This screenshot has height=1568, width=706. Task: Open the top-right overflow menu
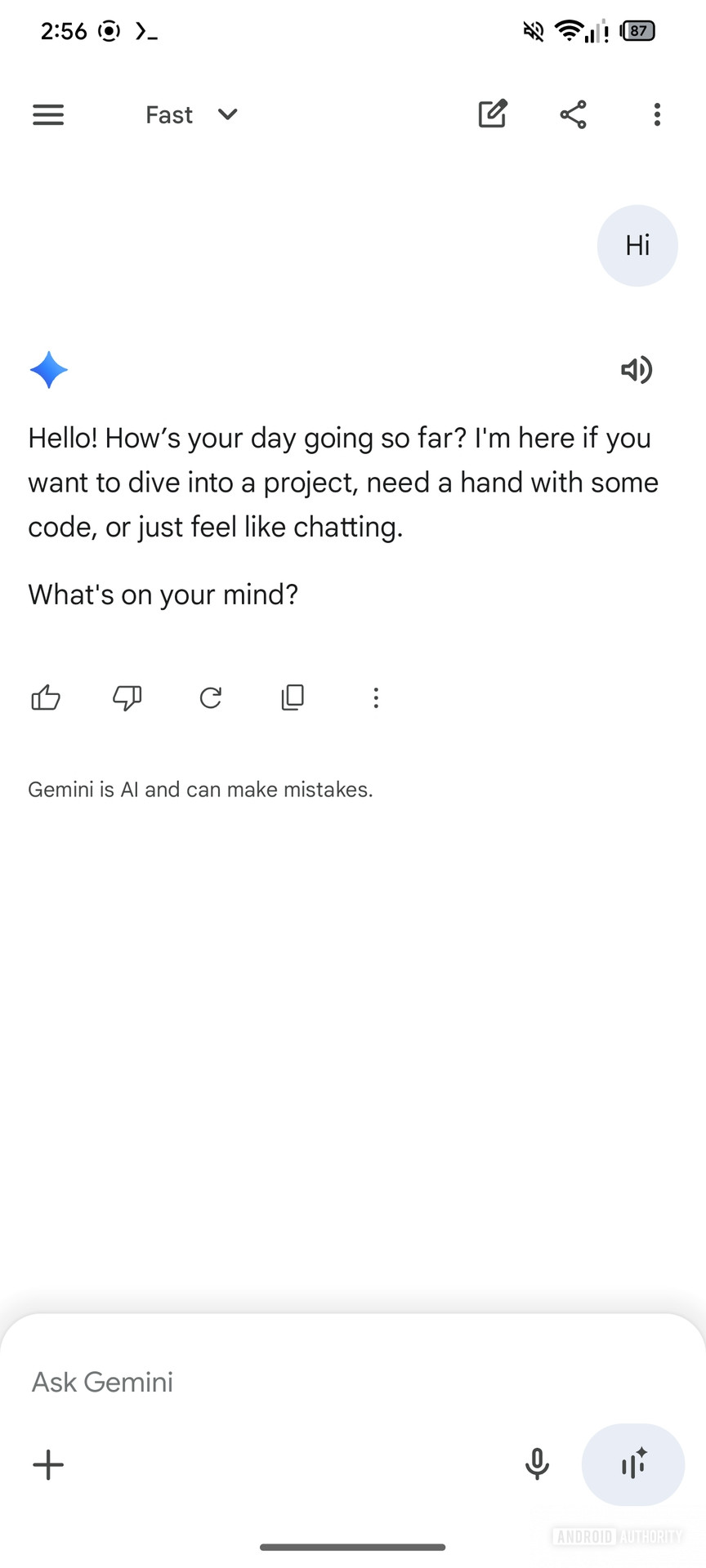click(657, 114)
